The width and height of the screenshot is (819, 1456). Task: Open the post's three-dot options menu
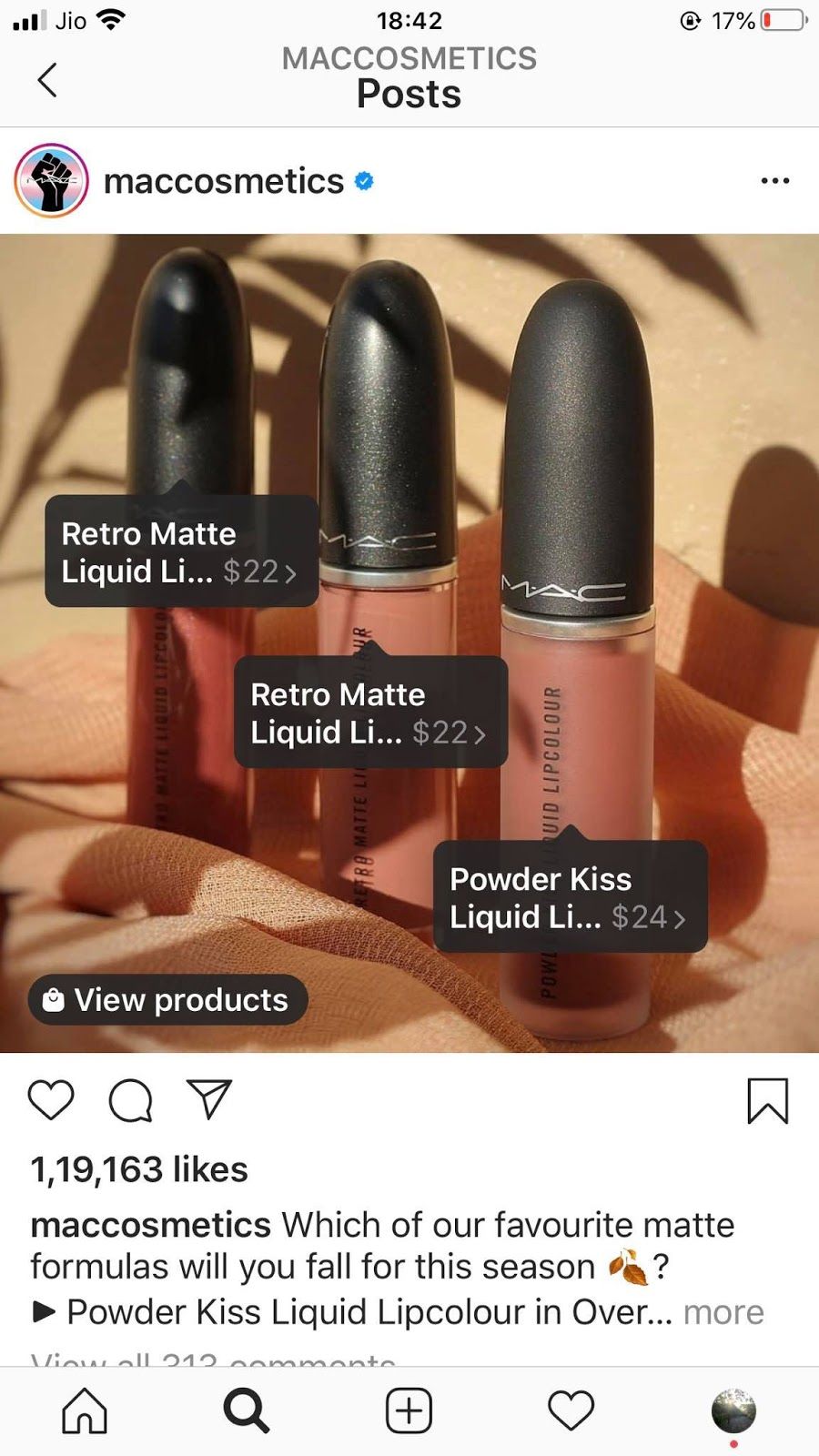[x=774, y=181]
